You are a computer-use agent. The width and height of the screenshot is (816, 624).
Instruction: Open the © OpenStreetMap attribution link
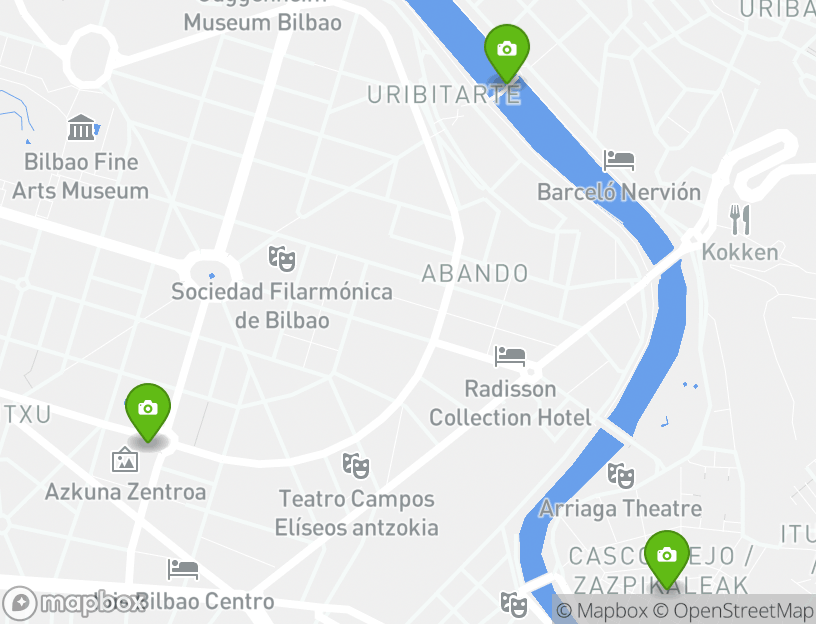[733, 611]
